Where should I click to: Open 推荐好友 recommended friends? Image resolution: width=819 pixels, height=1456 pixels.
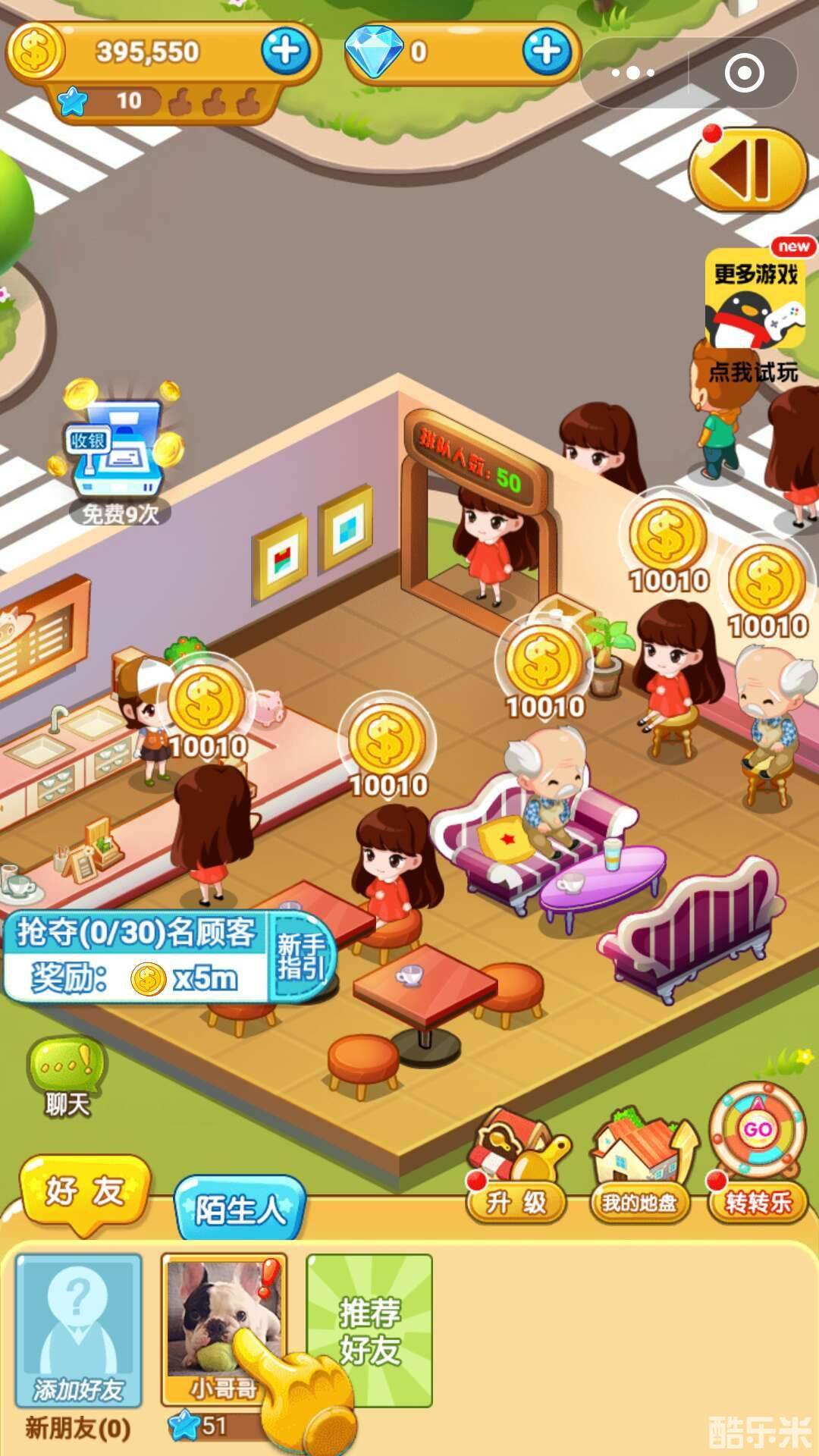pyautogui.click(x=369, y=1329)
